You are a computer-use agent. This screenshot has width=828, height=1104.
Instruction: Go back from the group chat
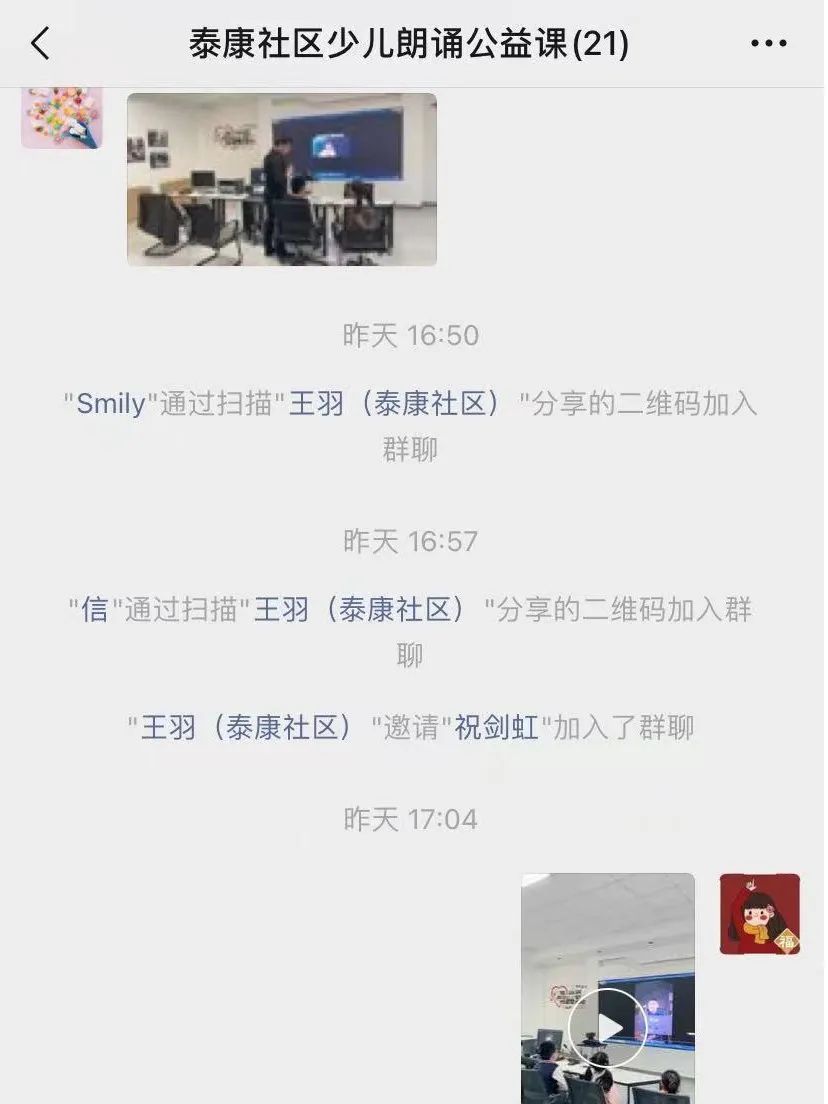pos(40,44)
